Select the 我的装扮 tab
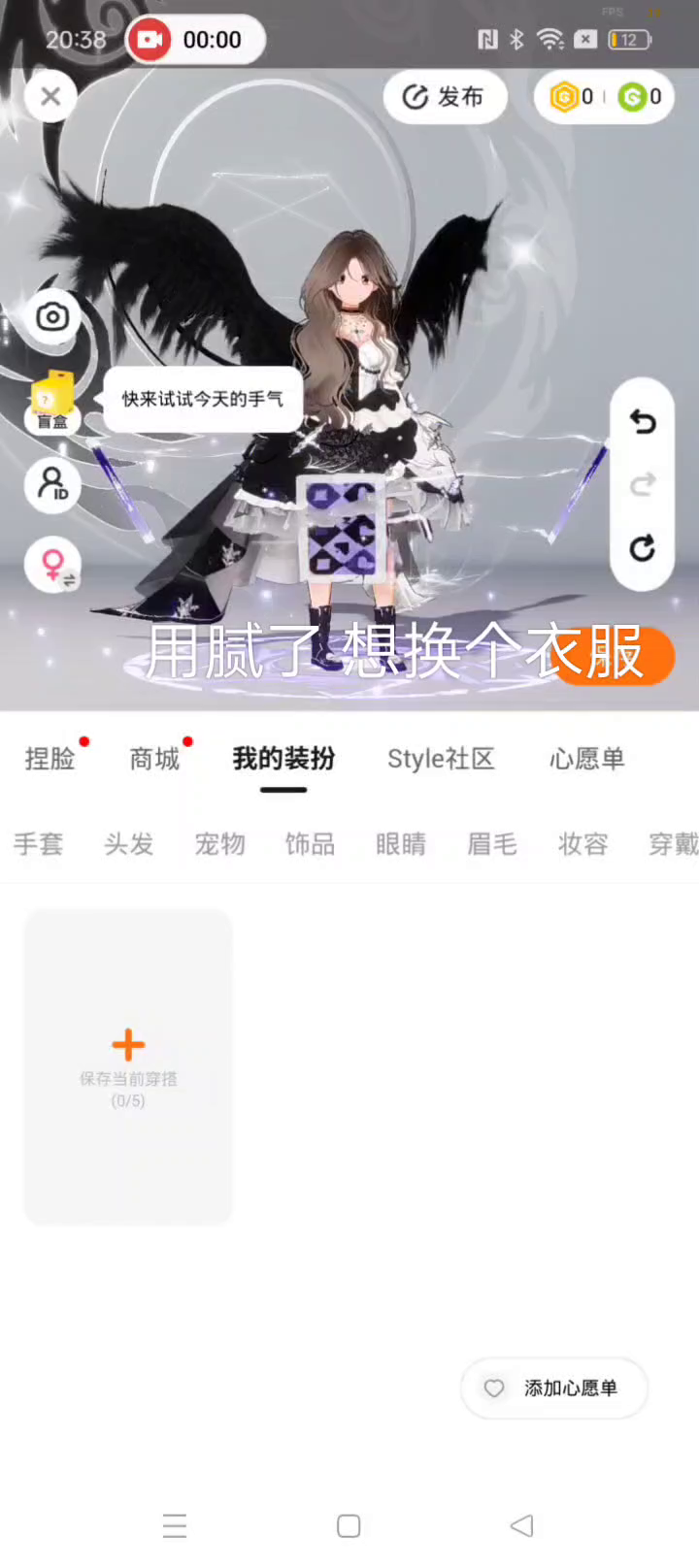This screenshot has width=699, height=1568. coord(283,759)
